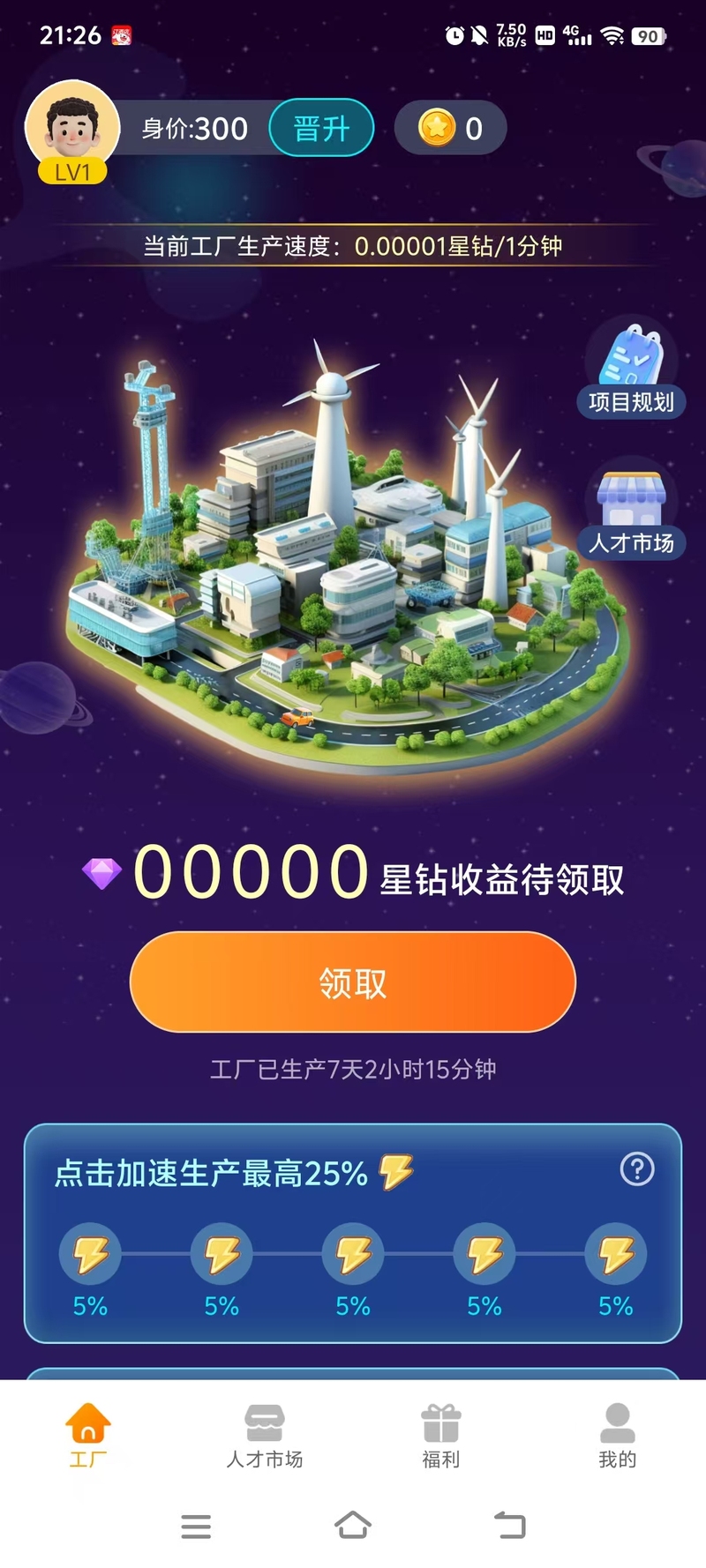Open the gold coin balance

point(450,128)
